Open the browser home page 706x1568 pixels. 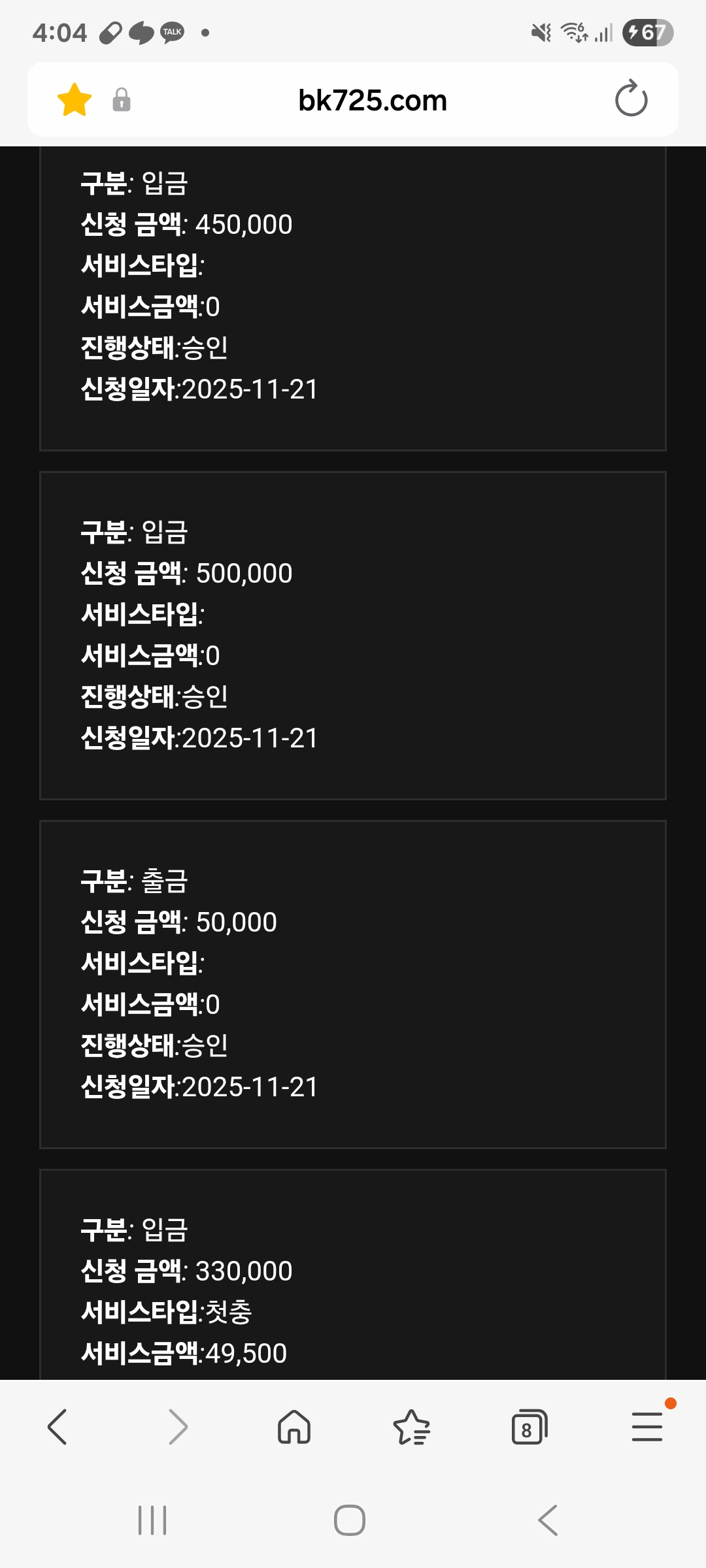click(x=294, y=1427)
